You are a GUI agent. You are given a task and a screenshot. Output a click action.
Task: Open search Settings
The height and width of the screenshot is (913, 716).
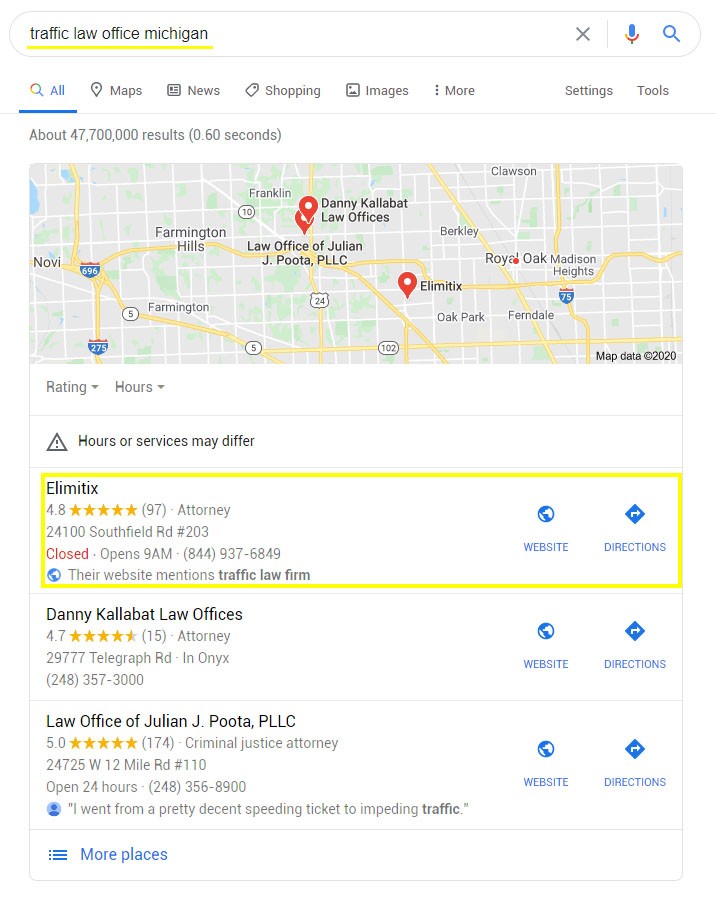tap(588, 90)
